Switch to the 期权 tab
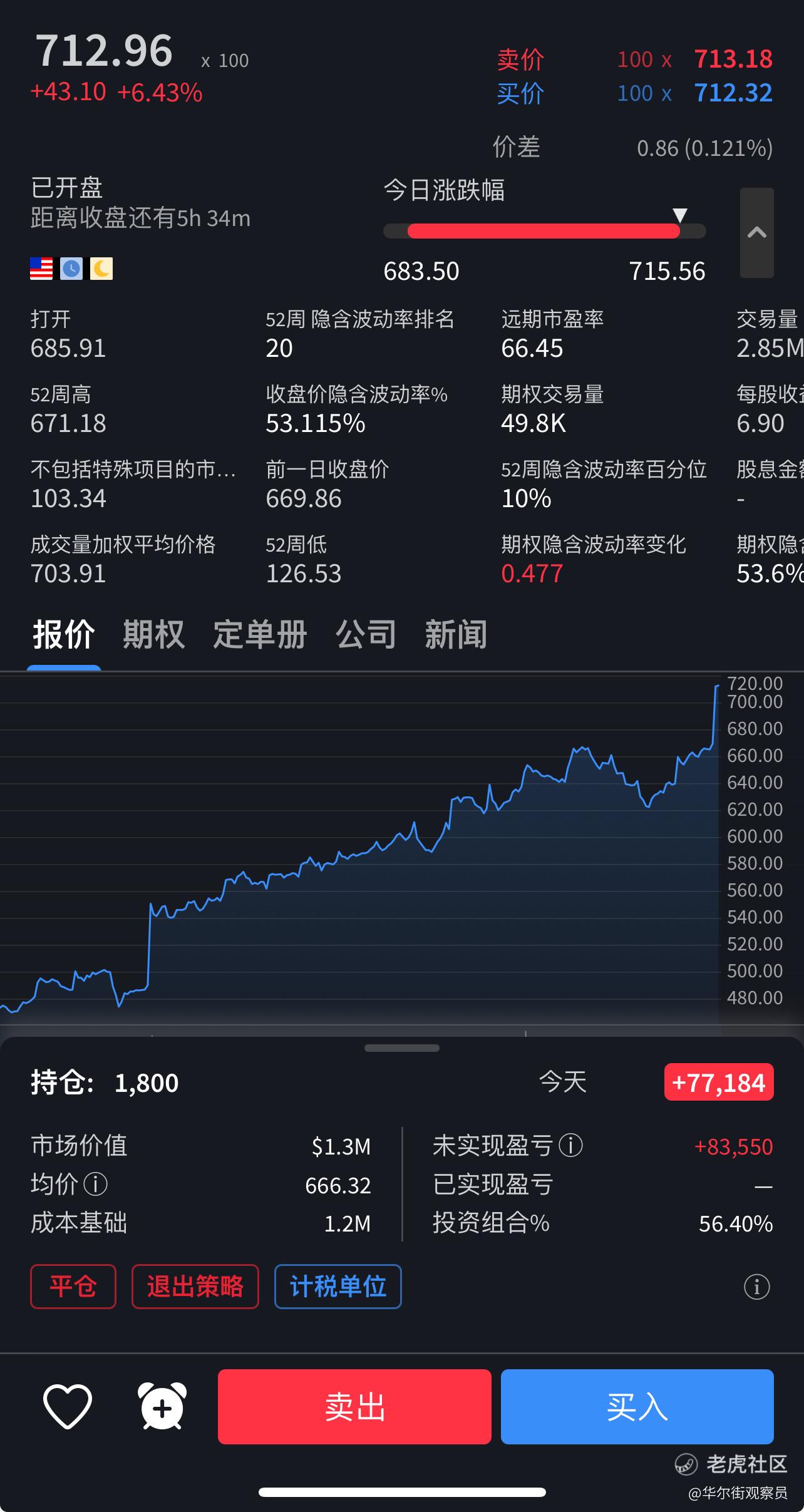 (153, 634)
